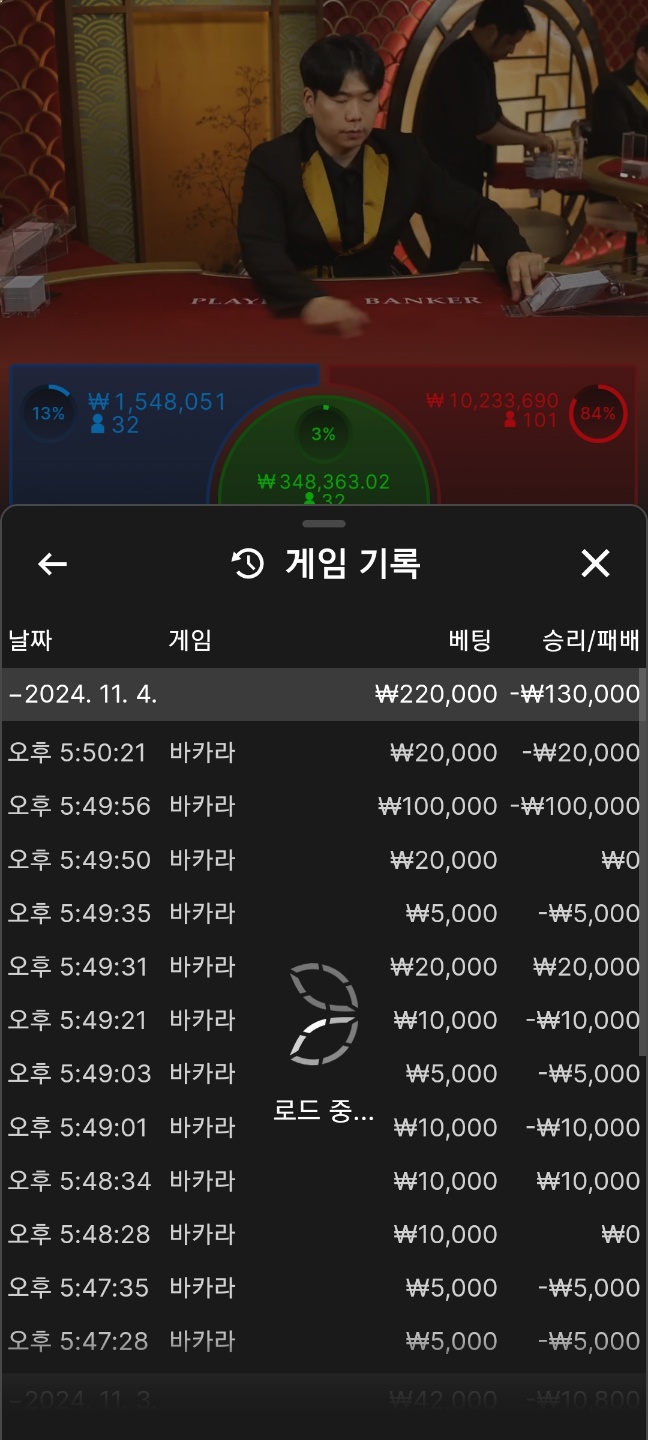Viewport: 648px width, 1440px height.
Task: Open the 오후 5:49:31 winning record
Action: click(323, 967)
